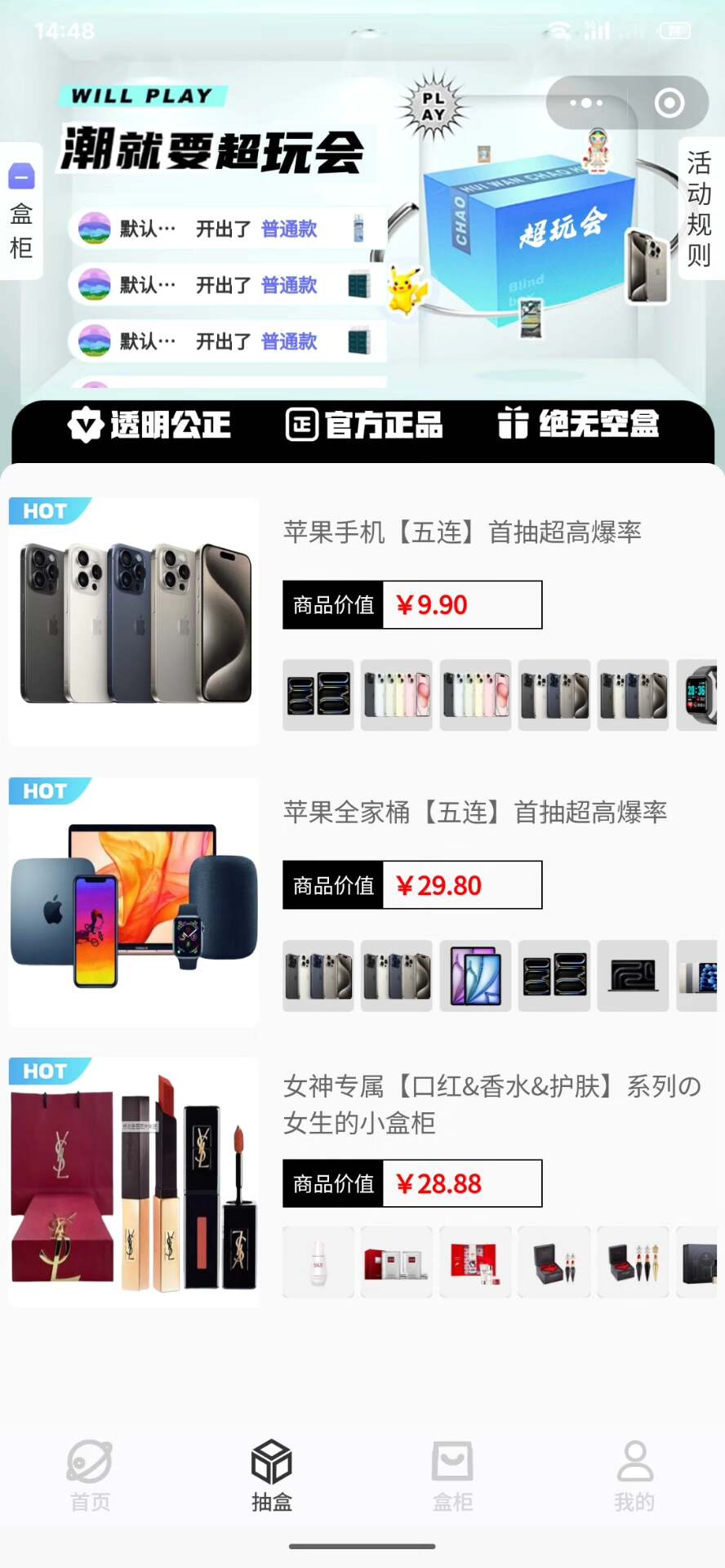
Task: Open the 我的 profile tab
Action: point(634,1475)
